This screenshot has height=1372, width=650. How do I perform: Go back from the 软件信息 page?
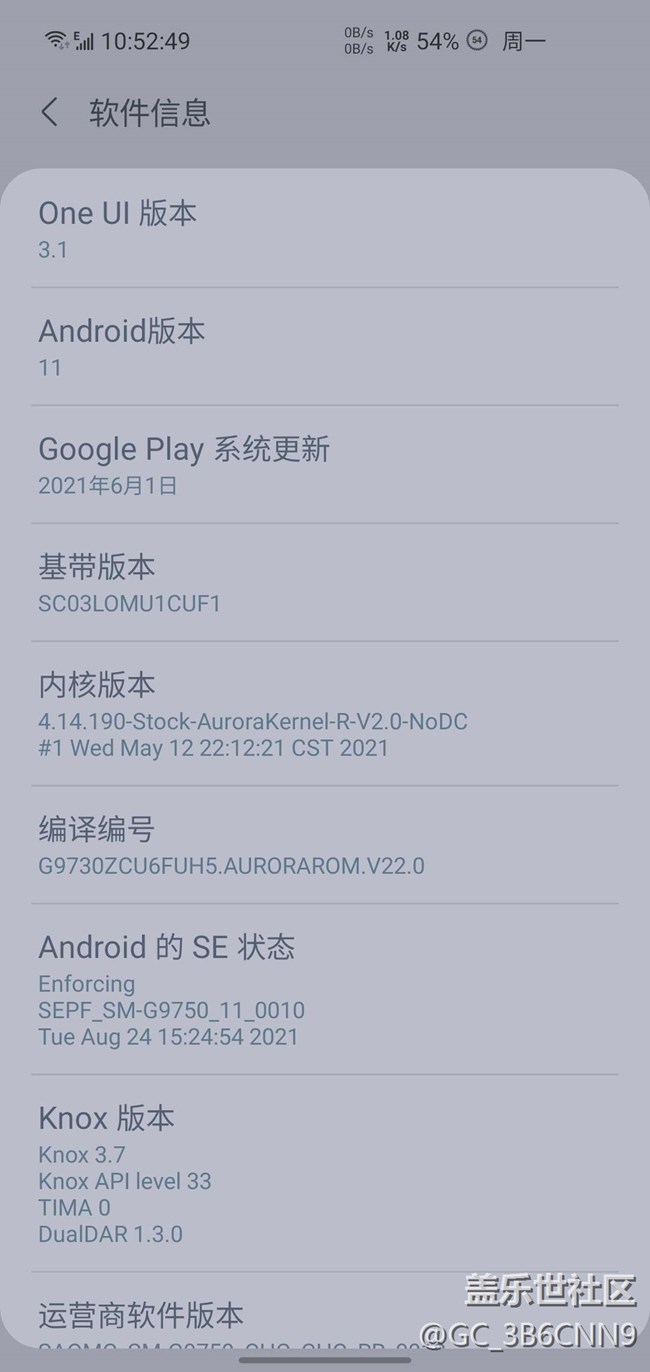50,112
